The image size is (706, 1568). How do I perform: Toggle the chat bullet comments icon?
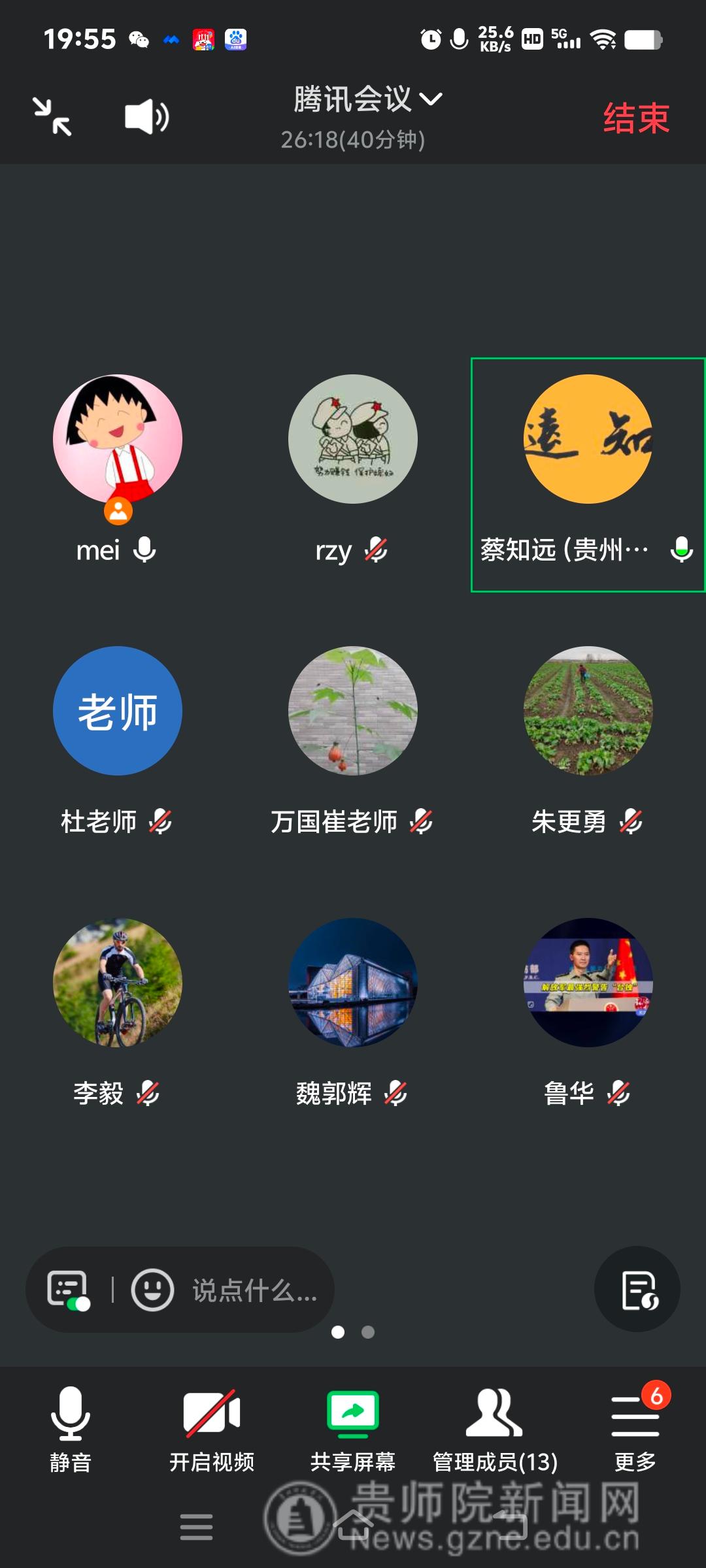[x=68, y=1290]
